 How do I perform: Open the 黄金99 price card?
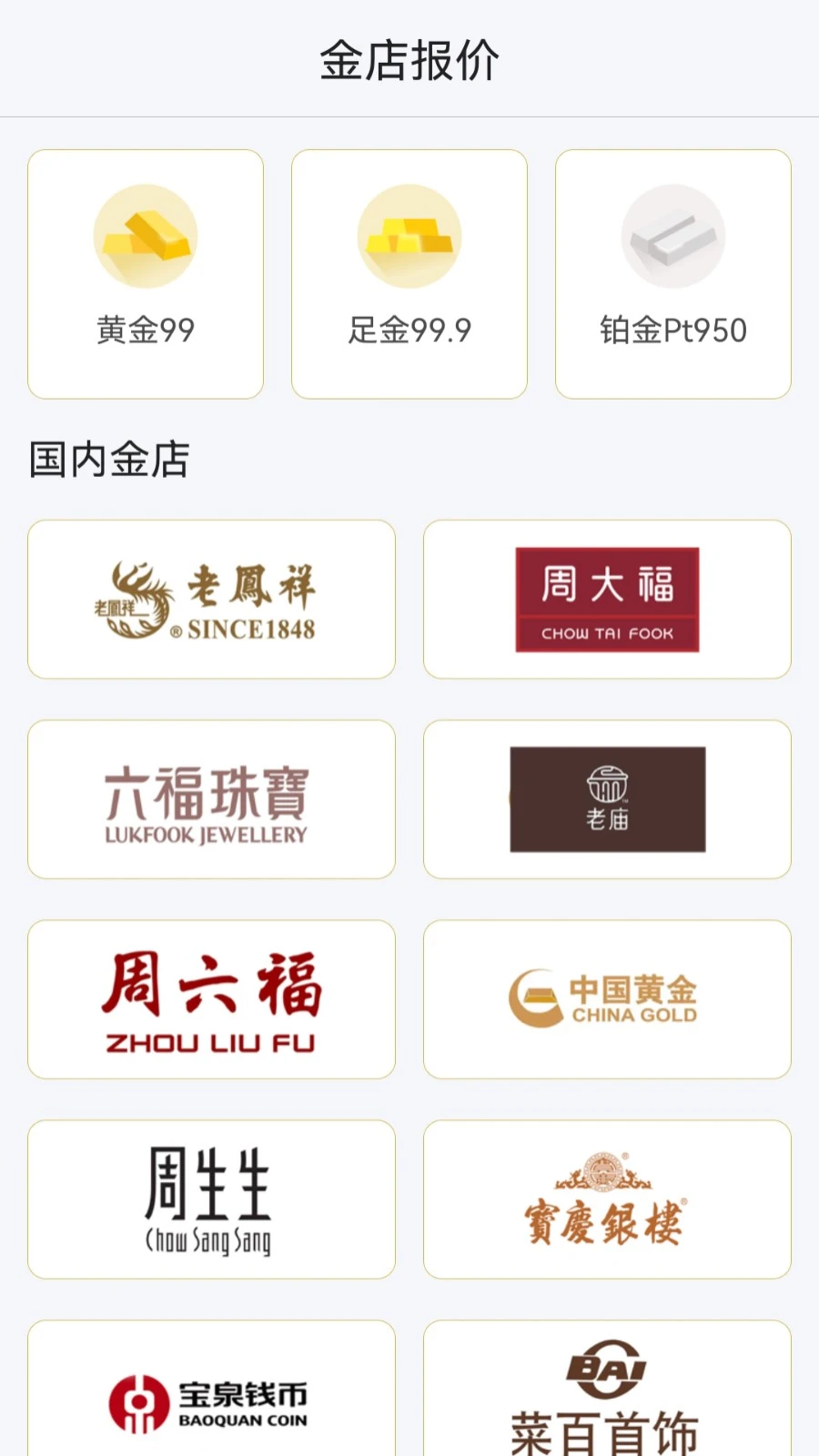146,273
